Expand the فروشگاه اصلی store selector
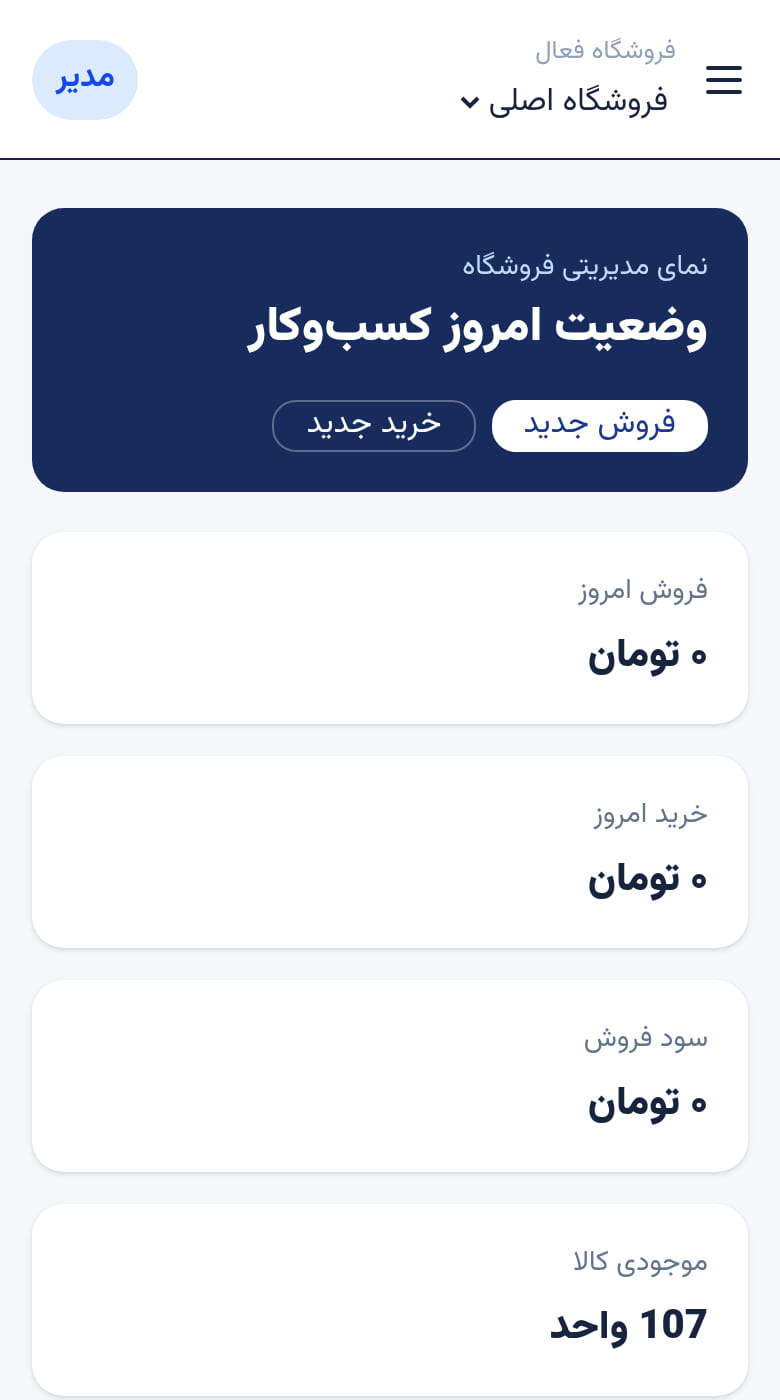Screen dimensions: 780x1400 (565, 101)
